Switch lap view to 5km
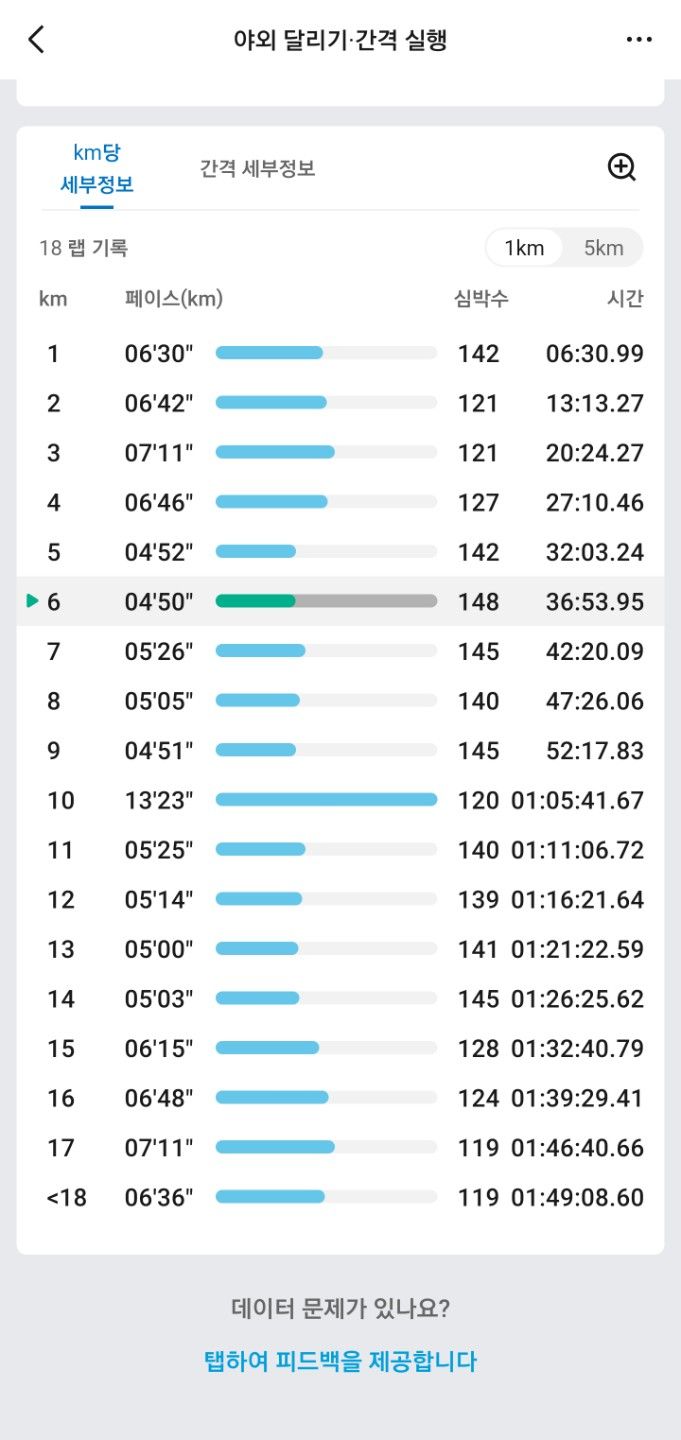 point(603,248)
